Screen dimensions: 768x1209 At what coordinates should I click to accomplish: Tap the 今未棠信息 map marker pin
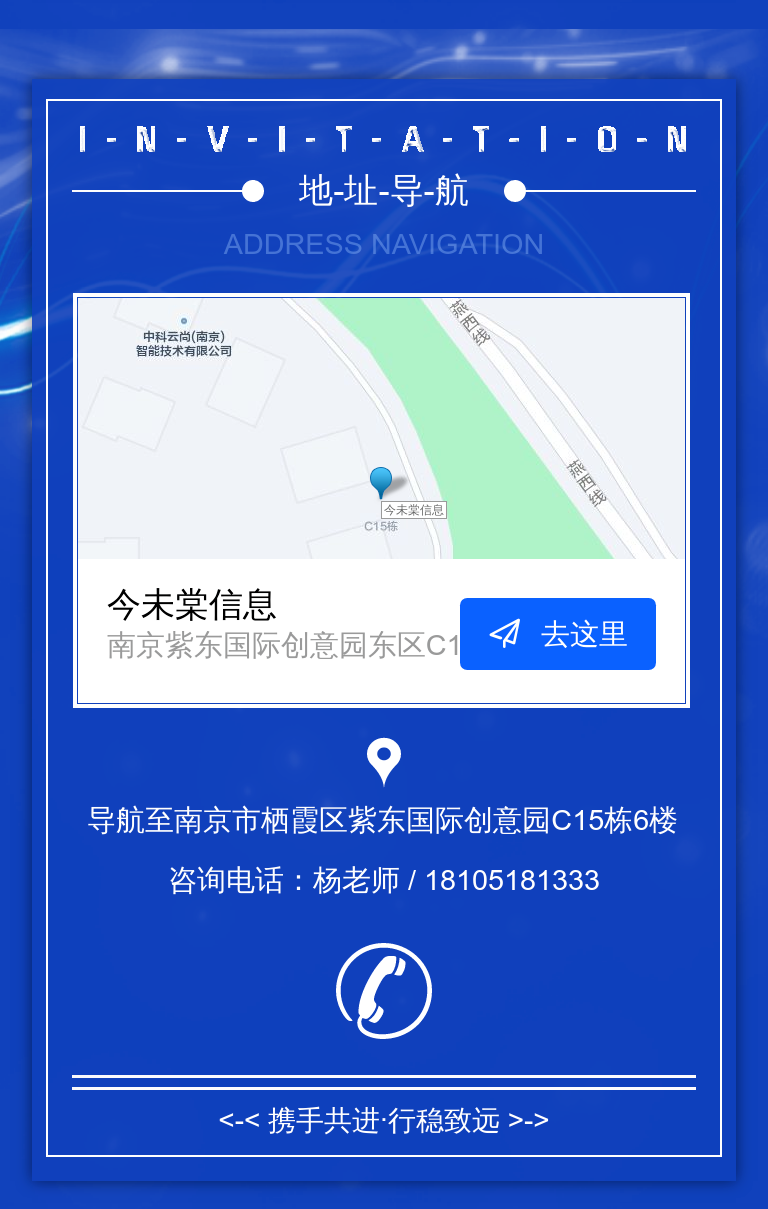(381, 481)
